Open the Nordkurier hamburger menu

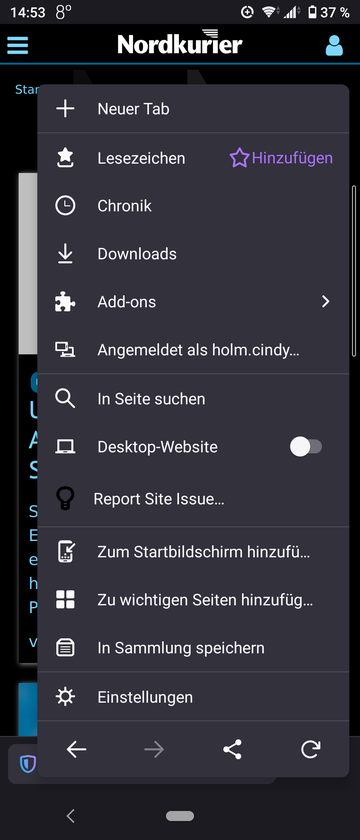(x=17, y=46)
